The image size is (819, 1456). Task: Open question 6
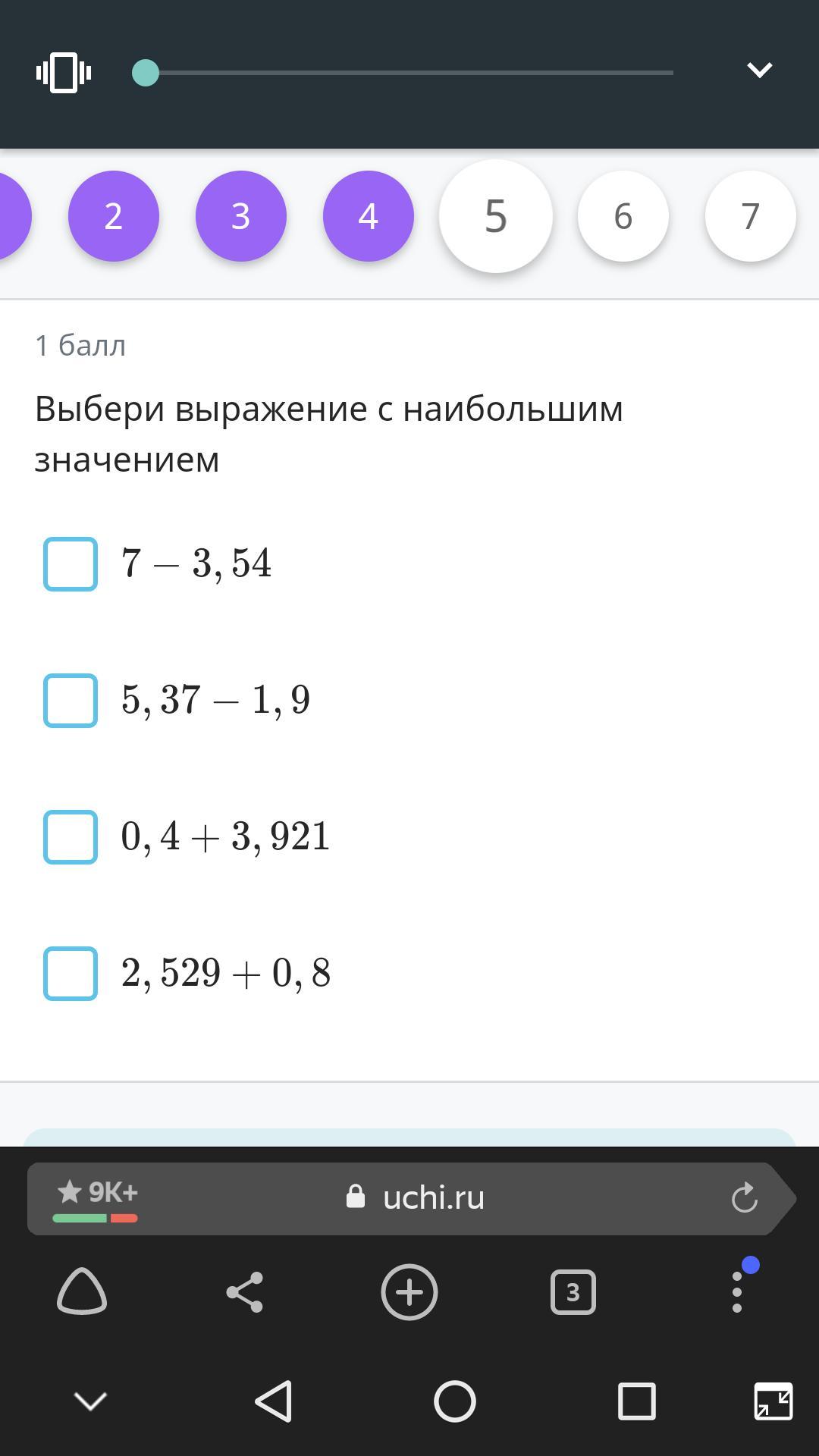(623, 216)
